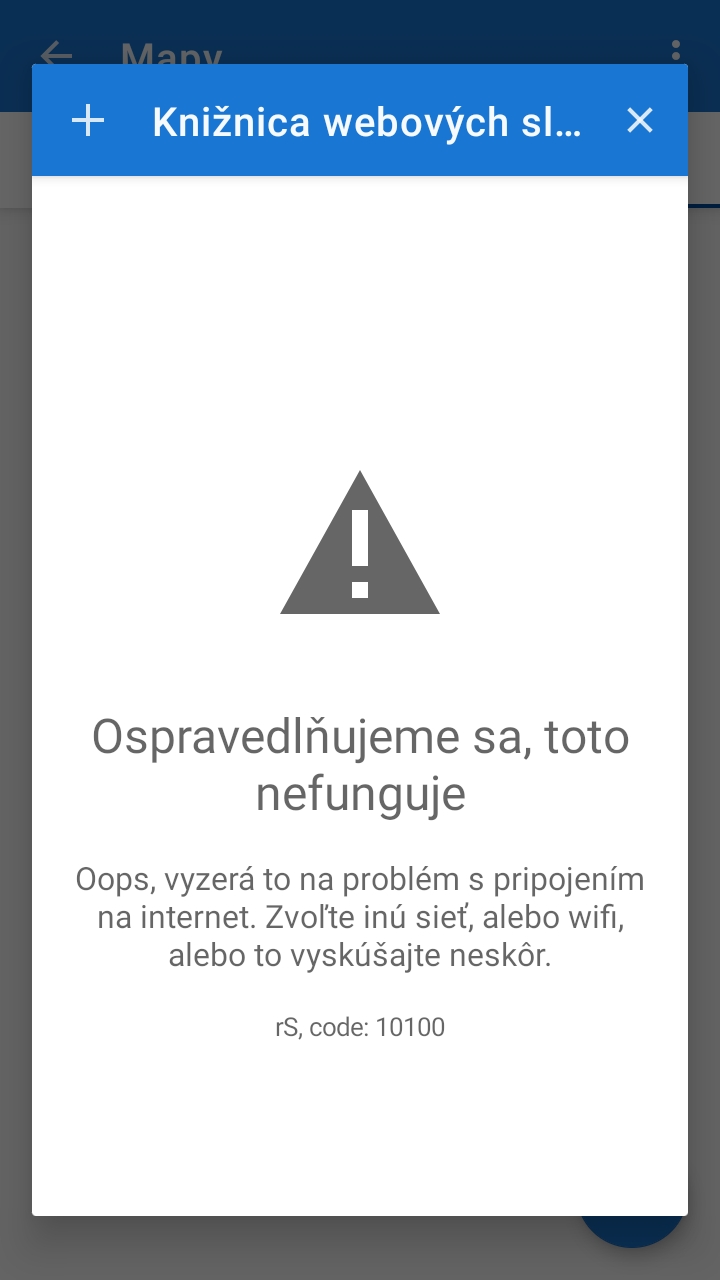720x1280 pixels.
Task: Close the Knižnica webových služieb dialog
Action: click(639, 121)
